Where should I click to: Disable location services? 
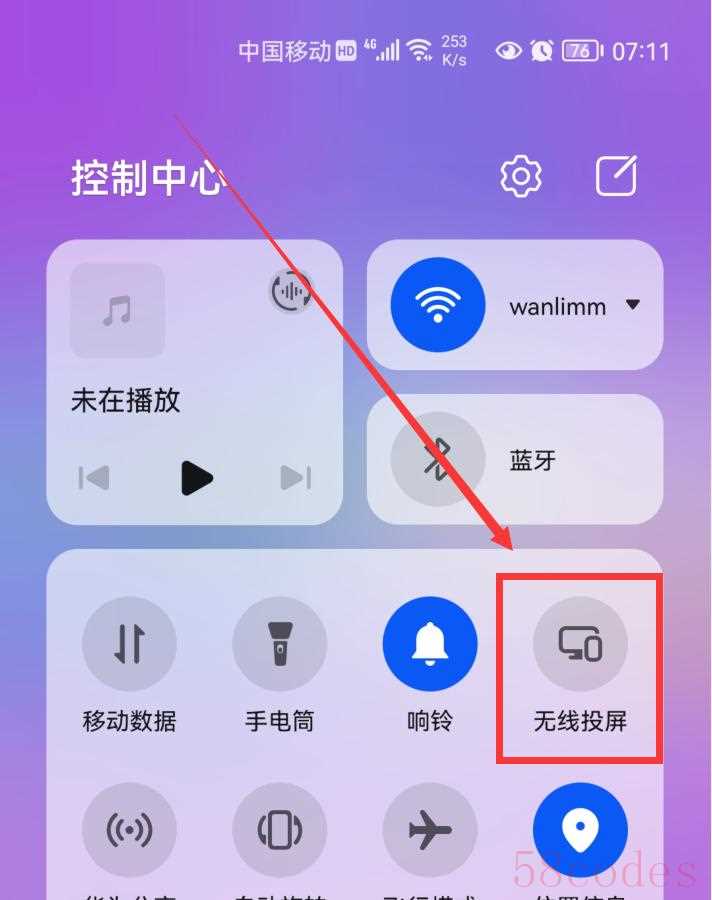580,830
